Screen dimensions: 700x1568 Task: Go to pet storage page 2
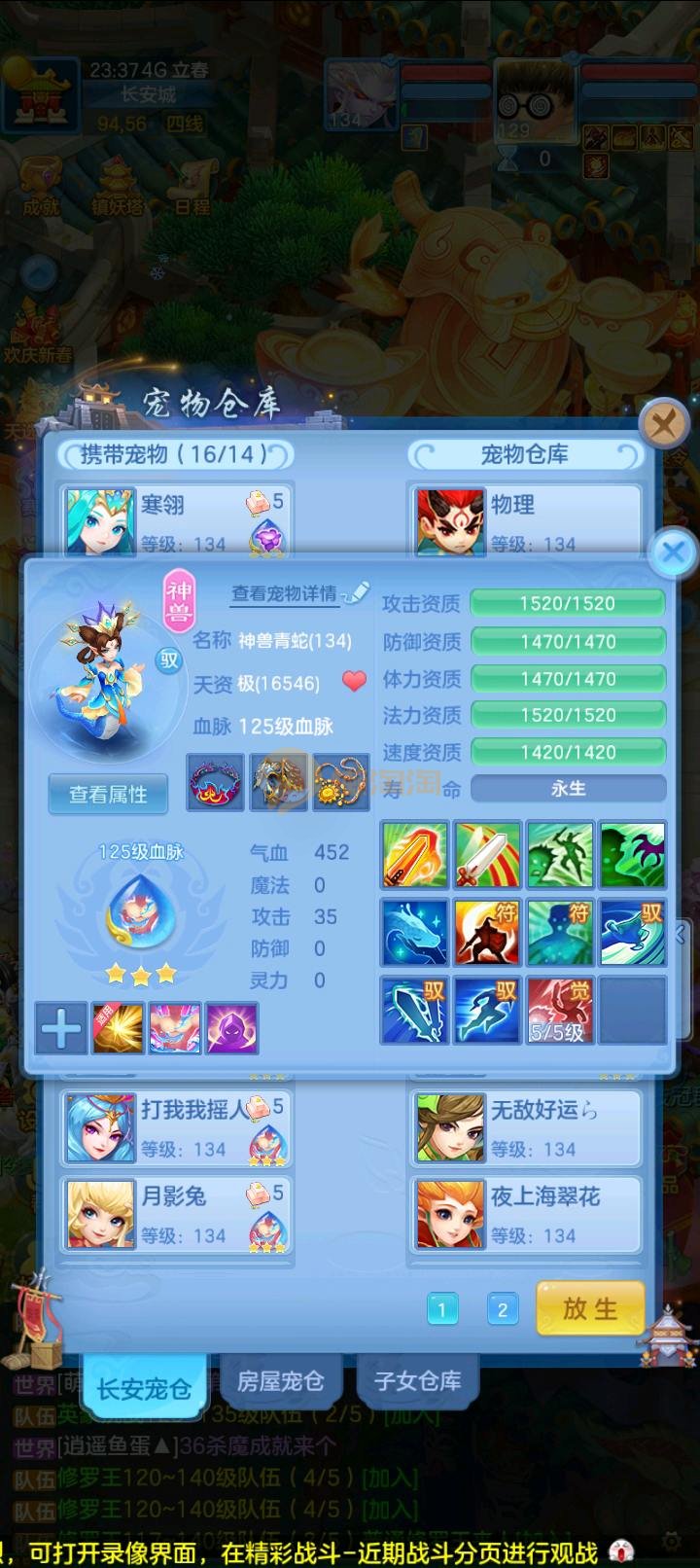click(x=502, y=1309)
